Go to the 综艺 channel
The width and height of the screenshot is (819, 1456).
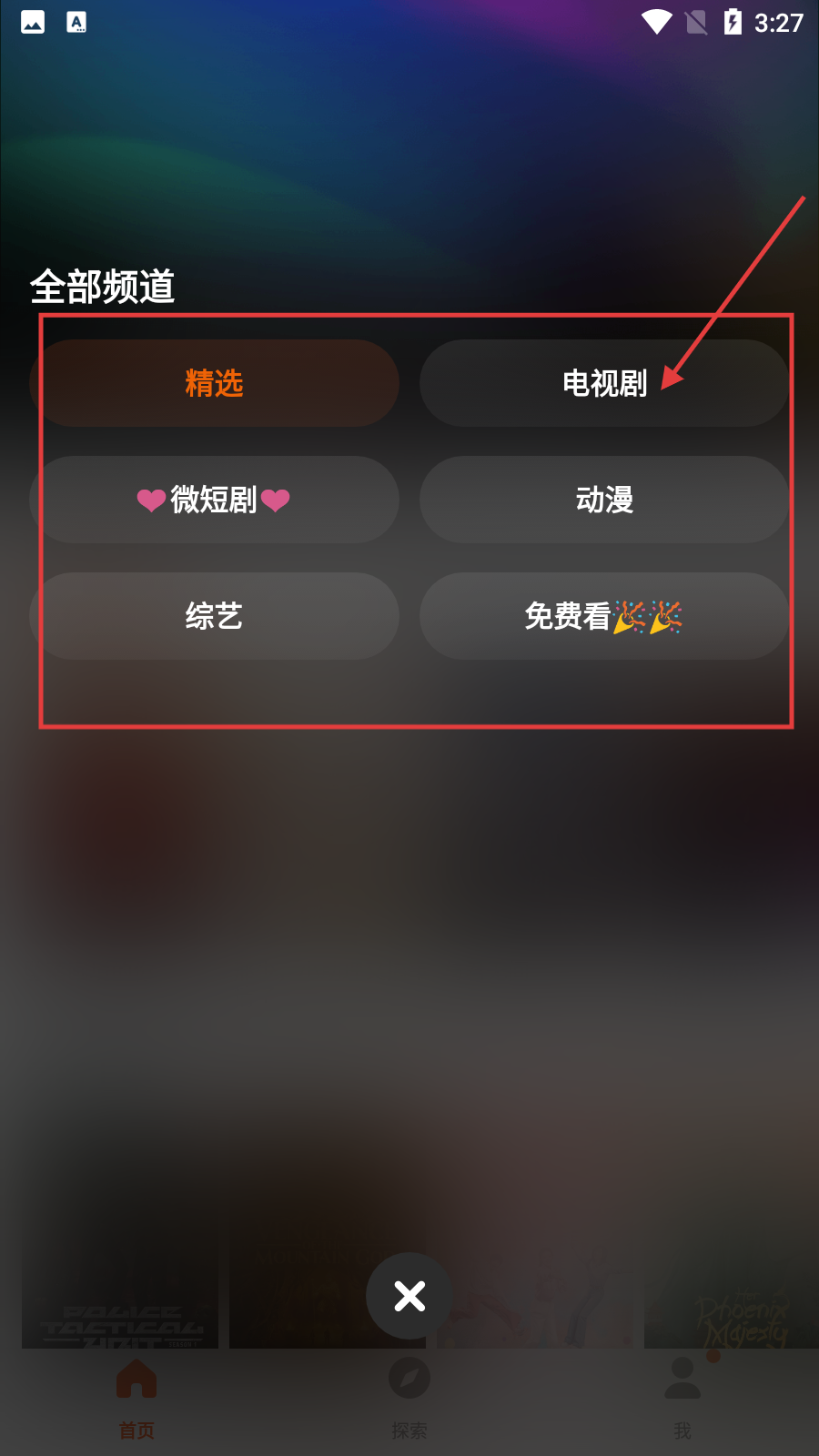click(215, 616)
